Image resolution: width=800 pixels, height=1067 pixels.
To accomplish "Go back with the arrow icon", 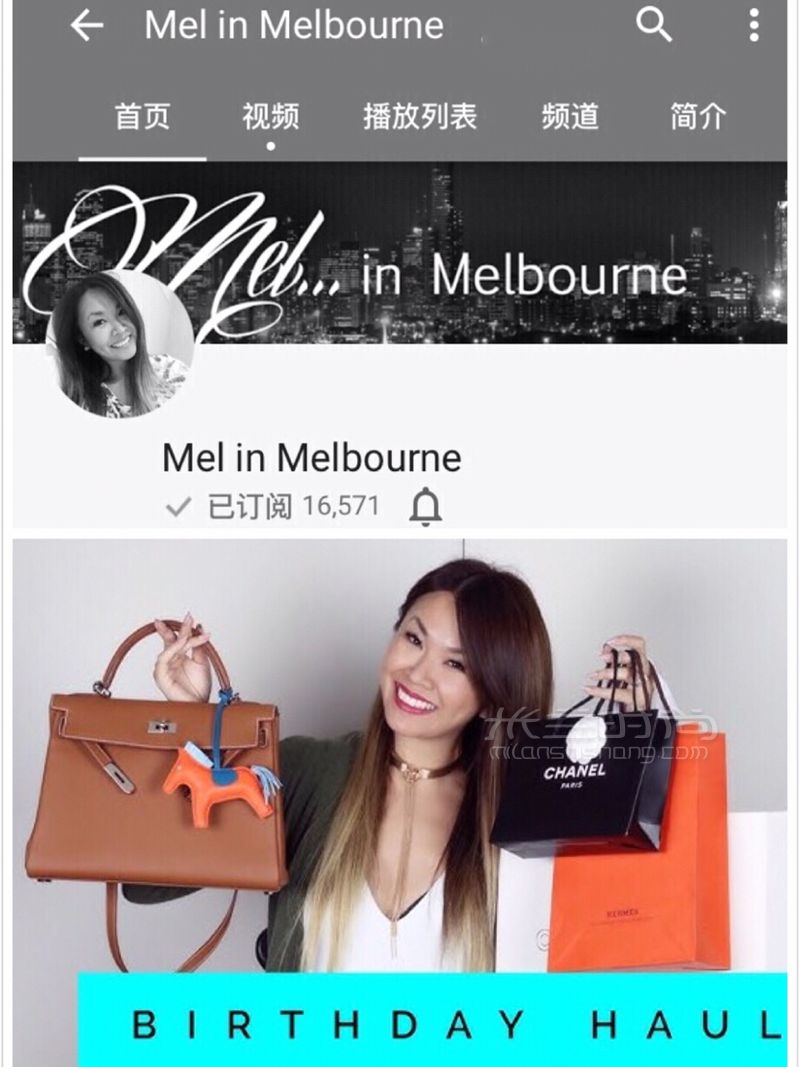I will (x=87, y=26).
